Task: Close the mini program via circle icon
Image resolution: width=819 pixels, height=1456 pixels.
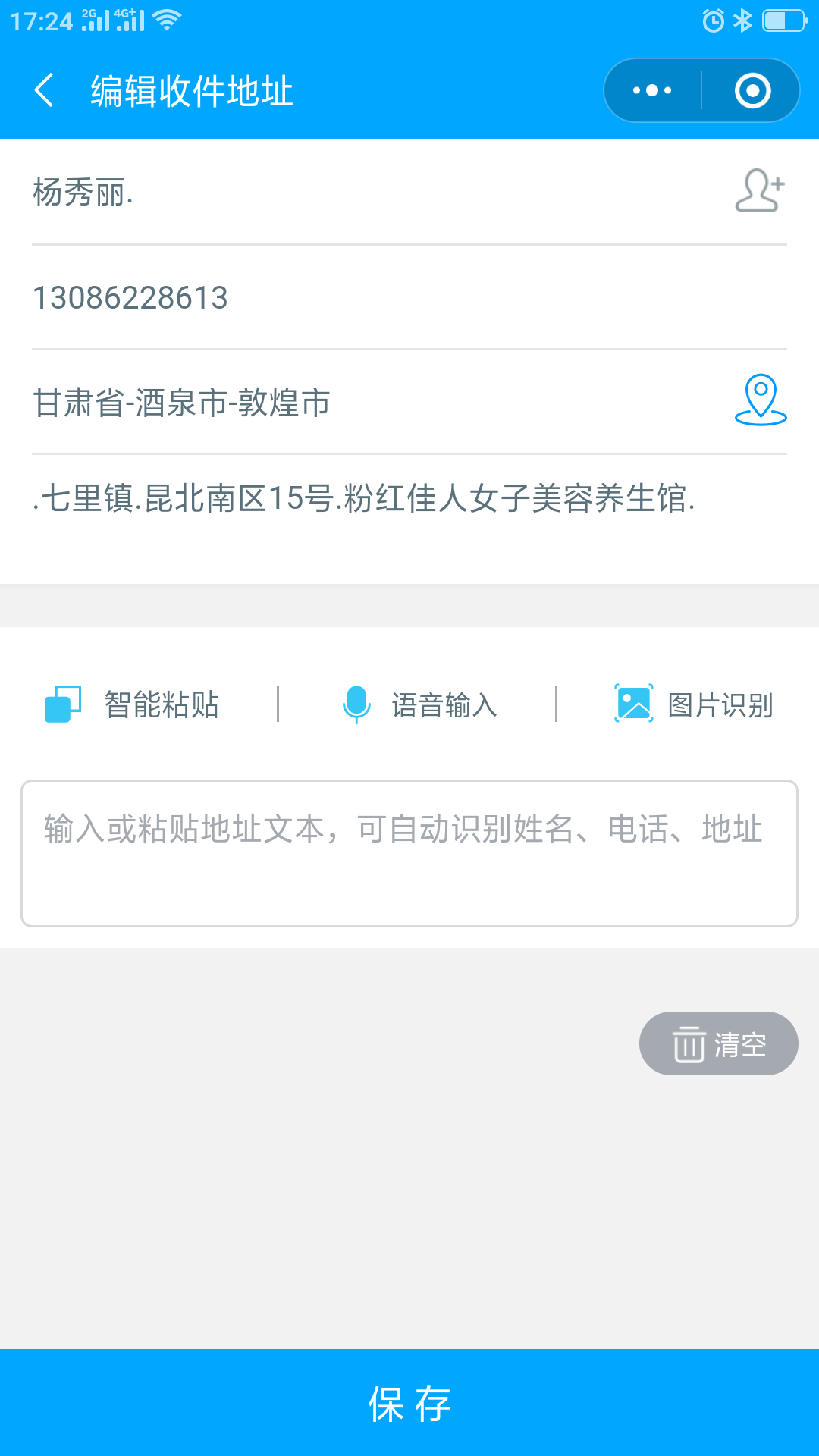Action: (x=752, y=91)
